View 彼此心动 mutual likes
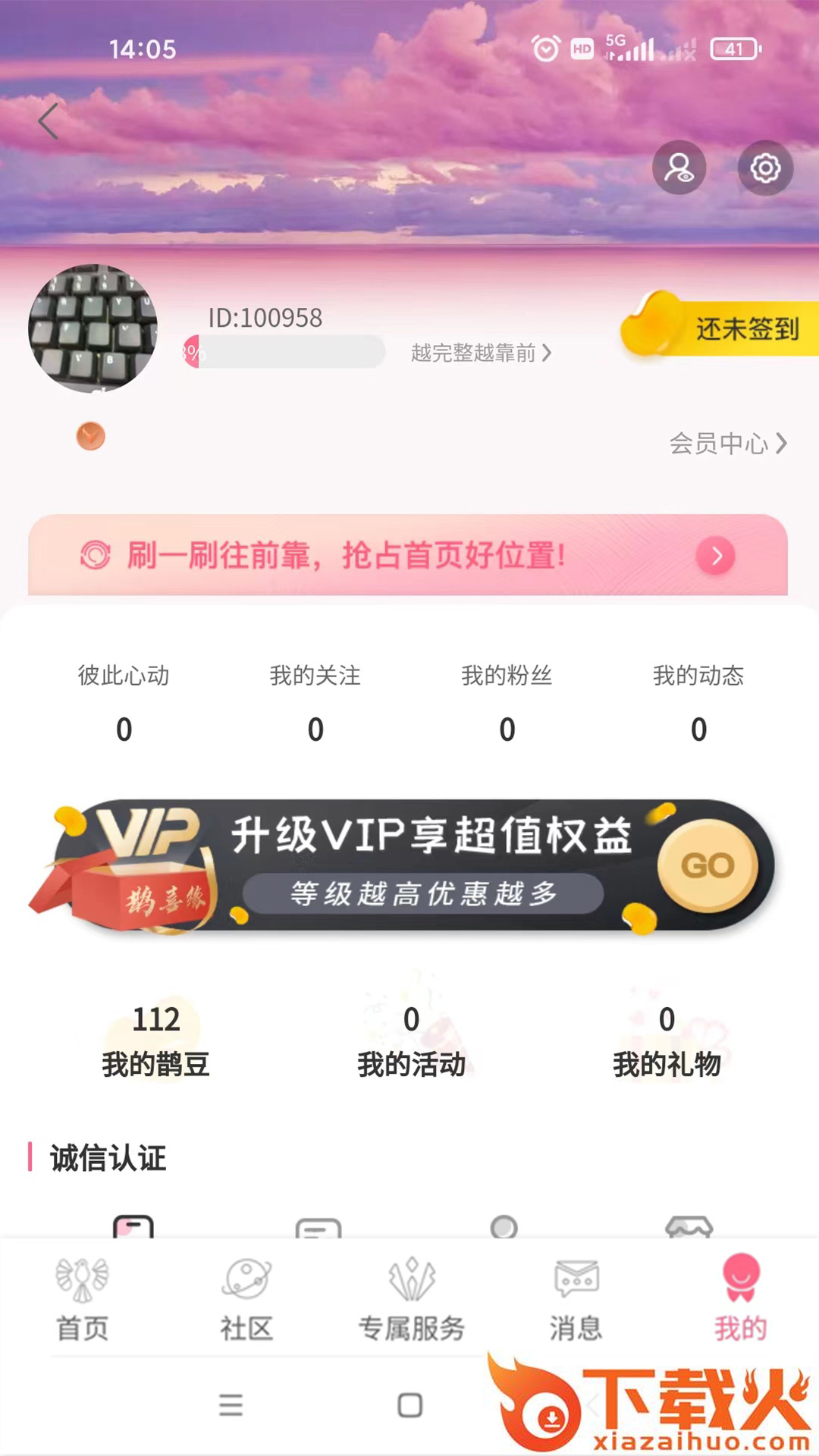 tap(124, 701)
